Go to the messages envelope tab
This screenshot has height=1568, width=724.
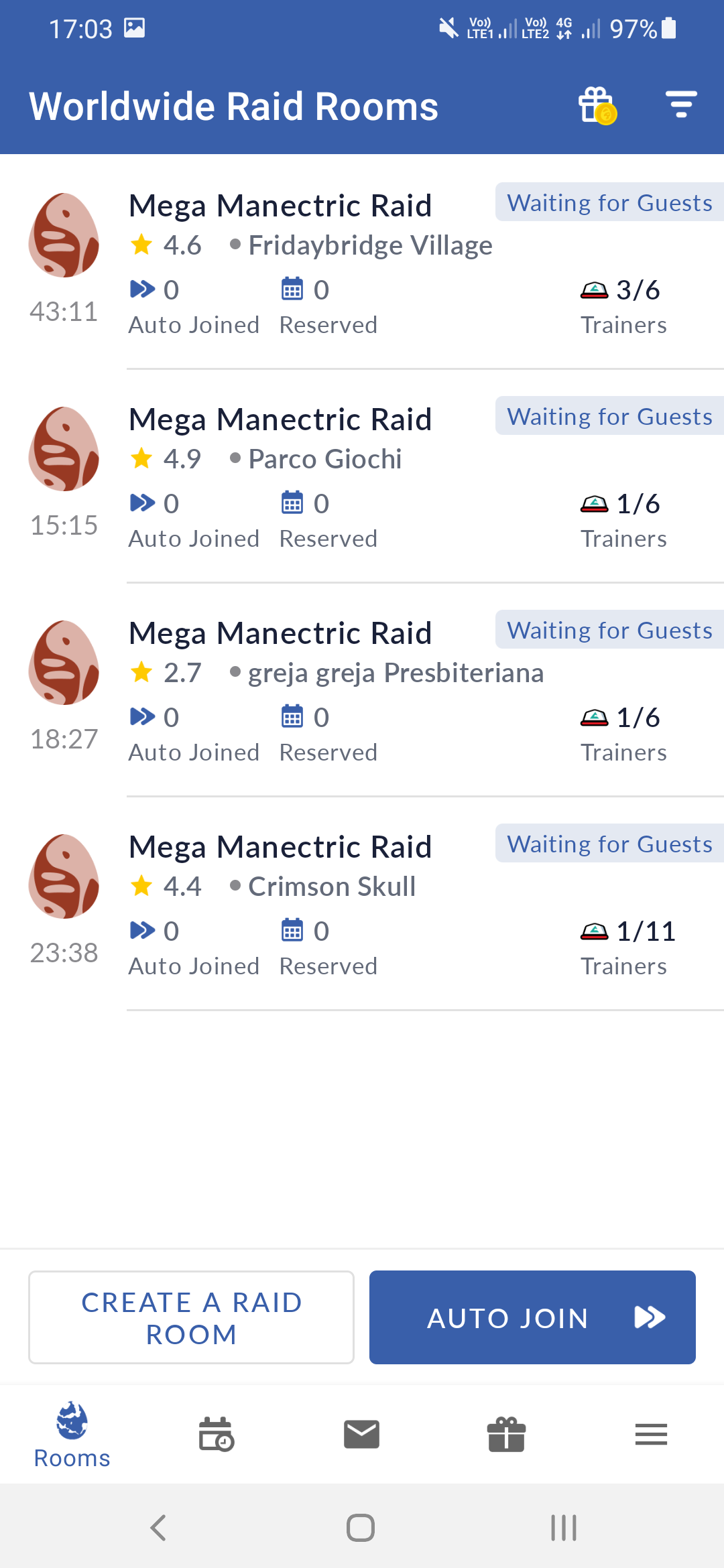(x=361, y=1435)
